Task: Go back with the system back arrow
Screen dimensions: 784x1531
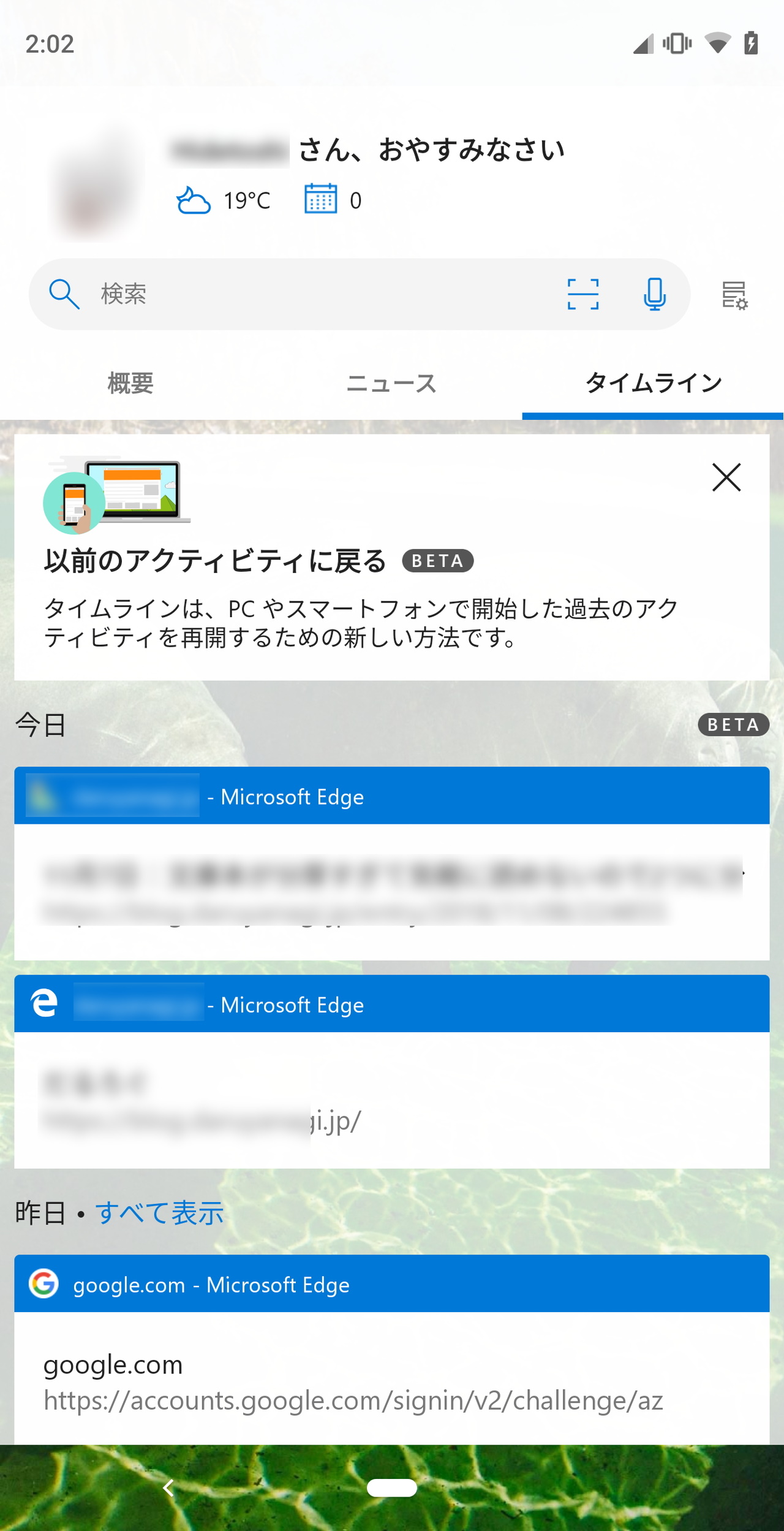Action: pos(168,1488)
